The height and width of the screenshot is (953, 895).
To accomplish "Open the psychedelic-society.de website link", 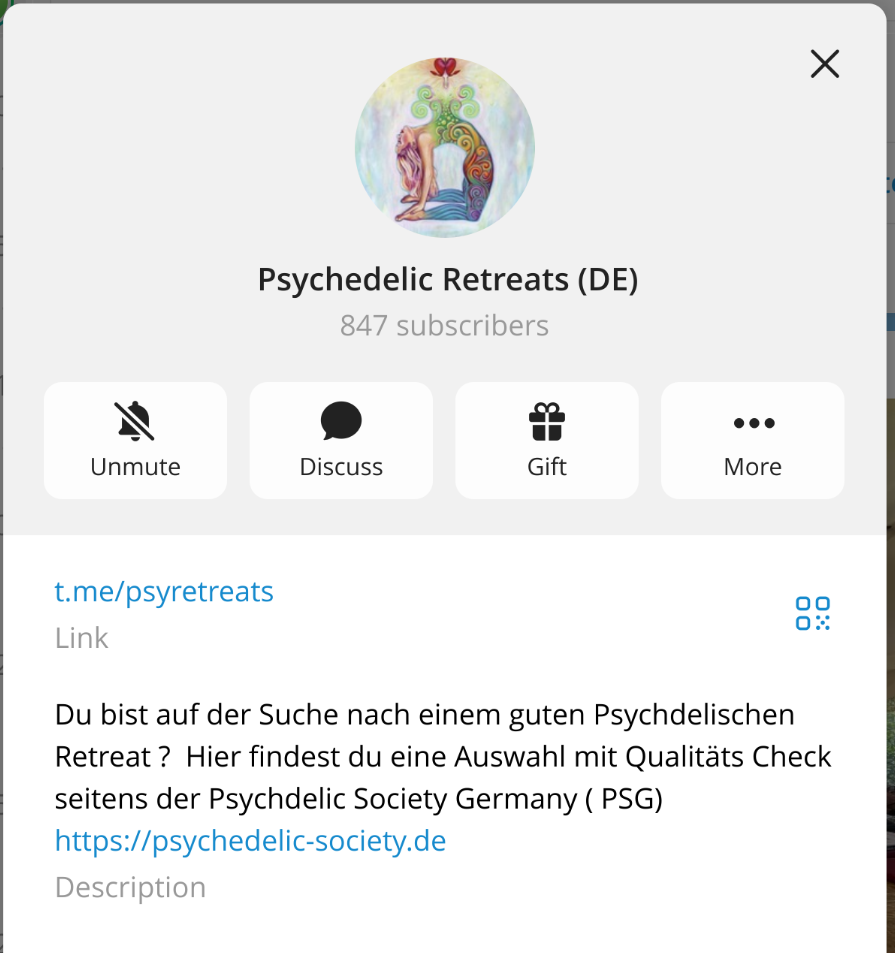I will click(x=250, y=840).
